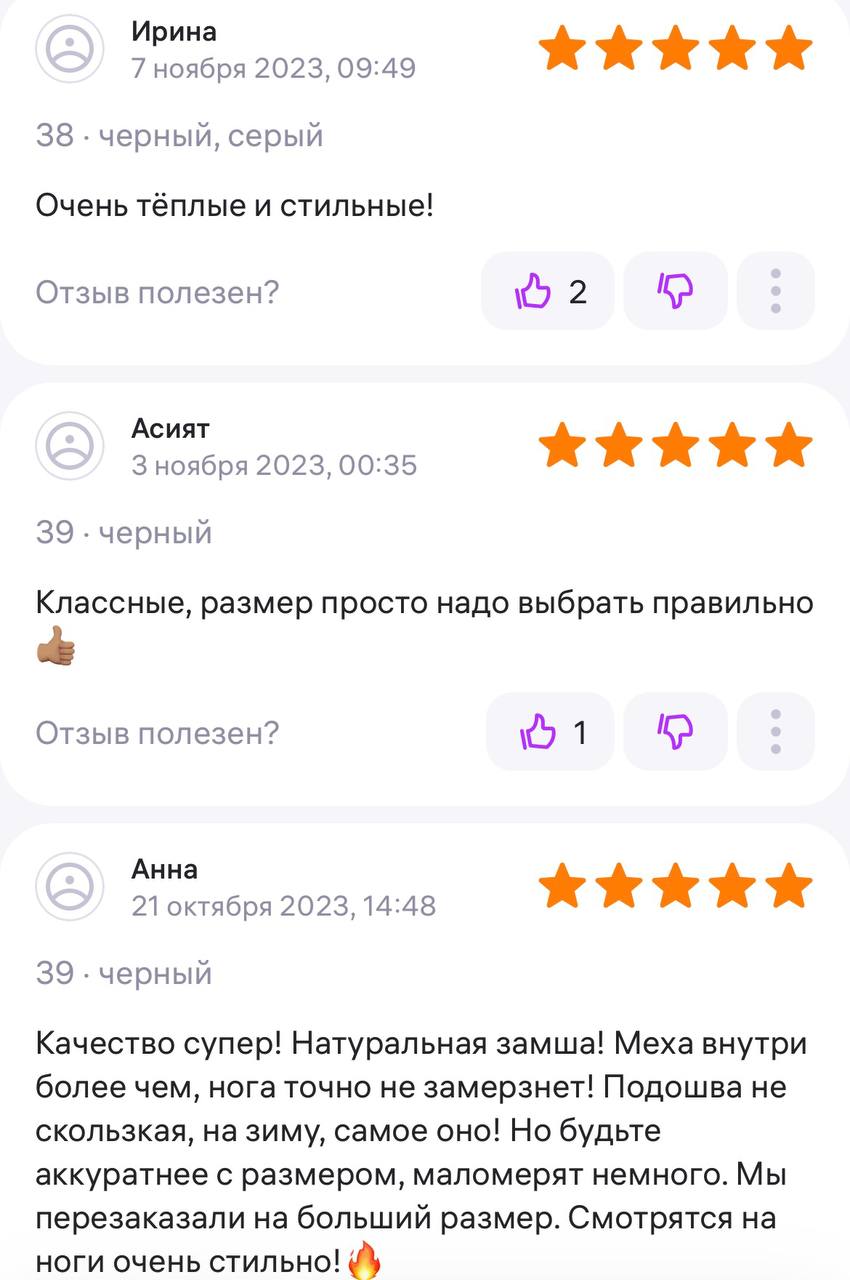Like Ирина's review with thumbs up
850x1280 pixels.
point(548,292)
